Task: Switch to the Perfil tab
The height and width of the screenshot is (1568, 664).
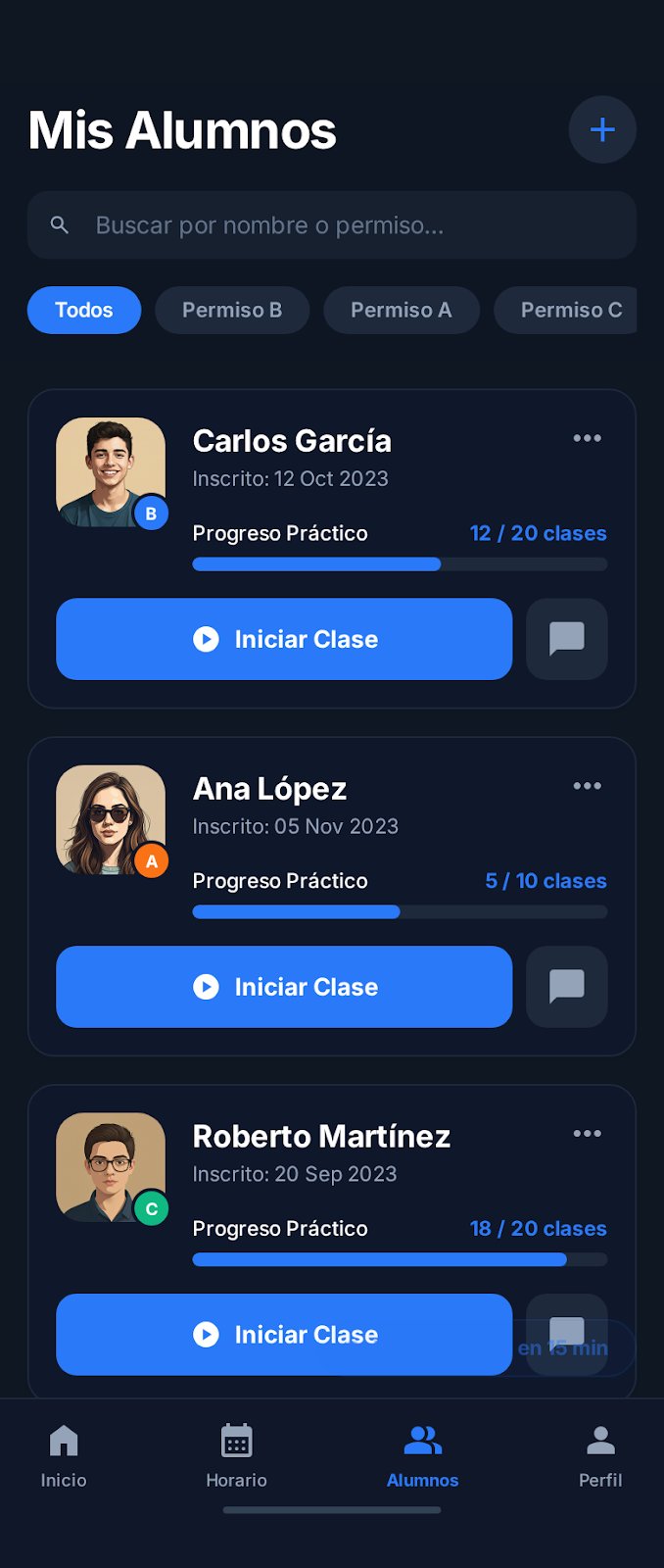Action: click(600, 1455)
